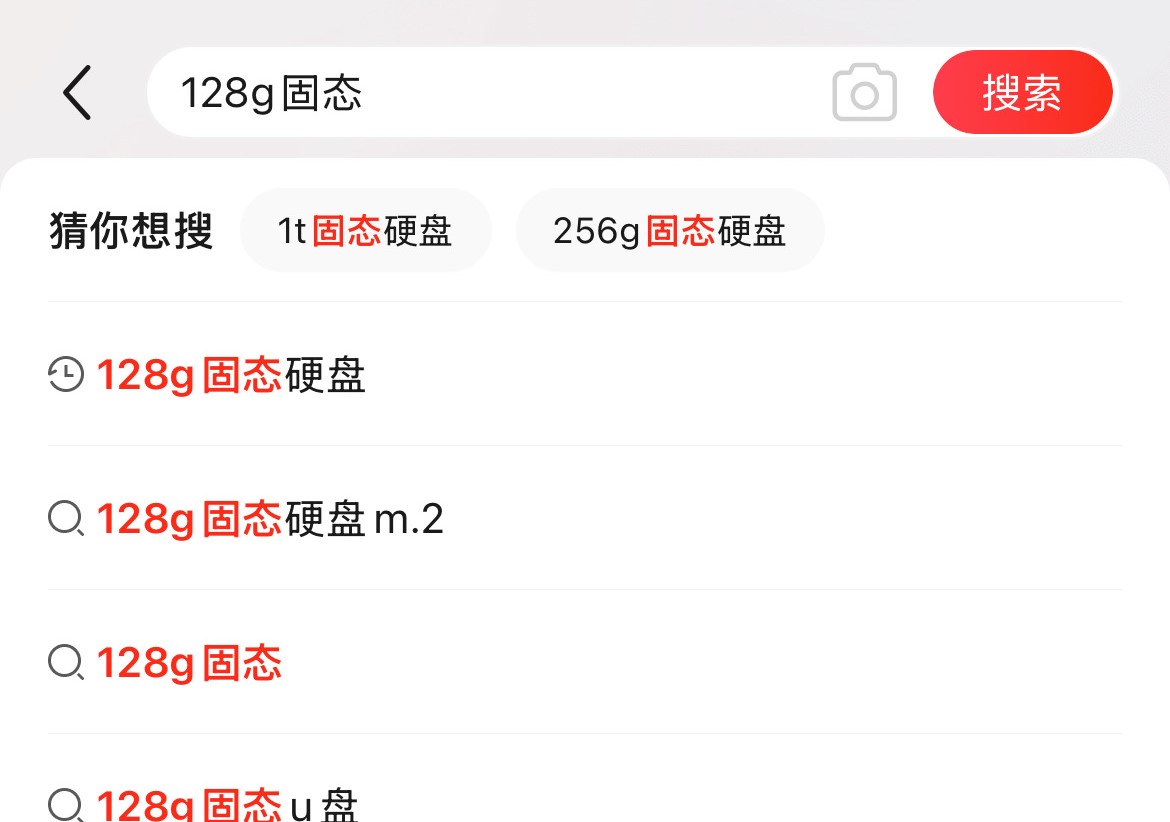
Task: Select the 256g固态硬盘 suggestion chip
Action: [669, 231]
